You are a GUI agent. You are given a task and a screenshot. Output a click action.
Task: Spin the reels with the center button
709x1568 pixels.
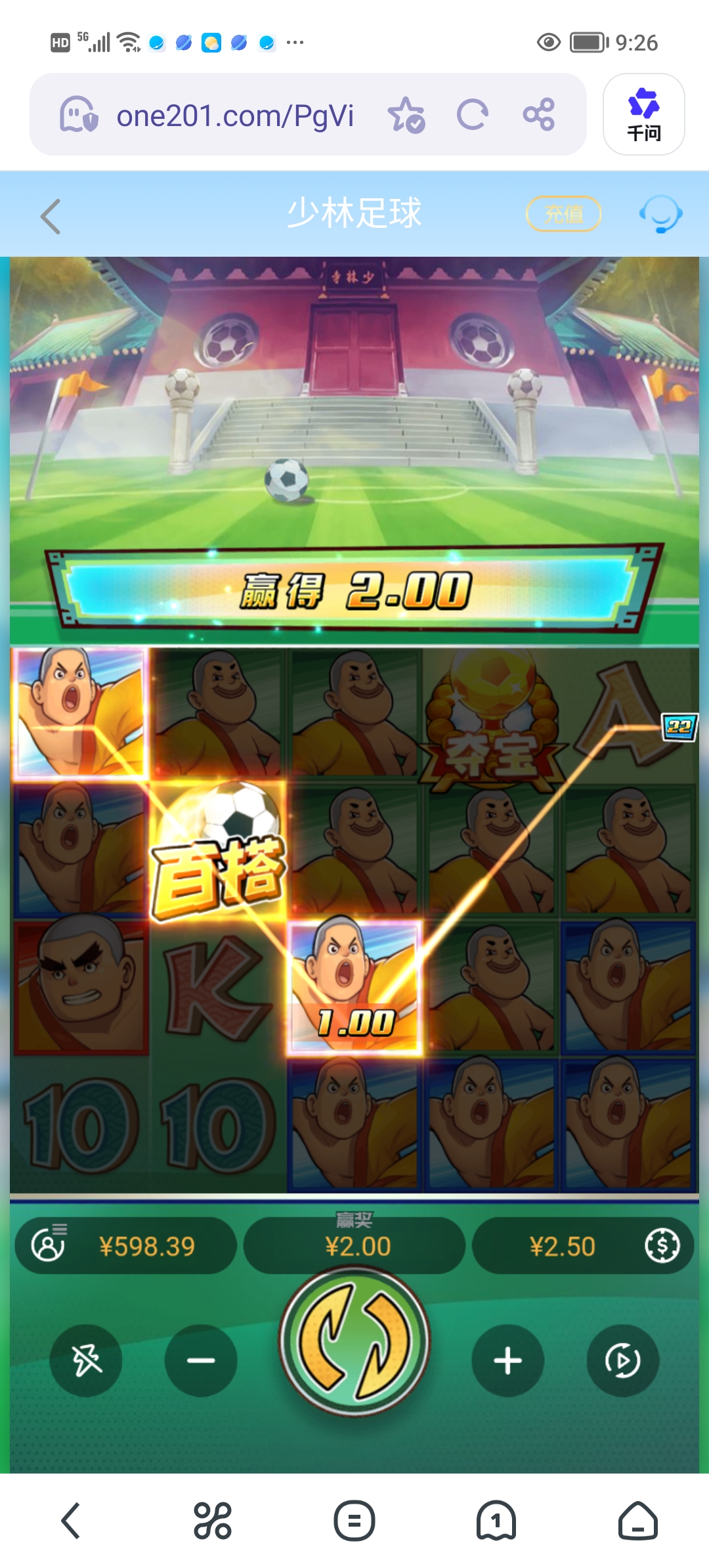tap(354, 1341)
